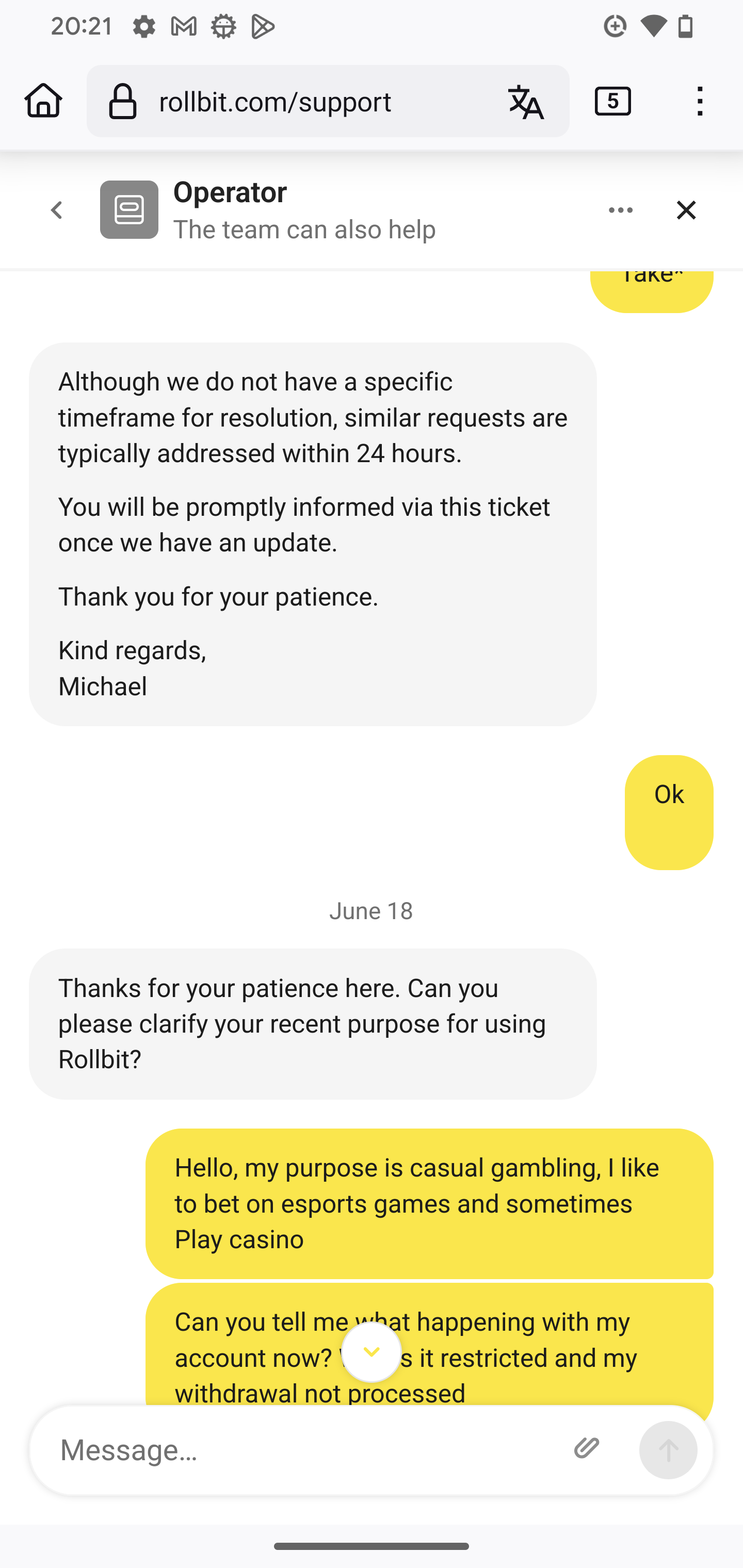Go to the browser home page
Viewport: 743px width, 1568px height.
pyautogui.click(x=43, y=101)
